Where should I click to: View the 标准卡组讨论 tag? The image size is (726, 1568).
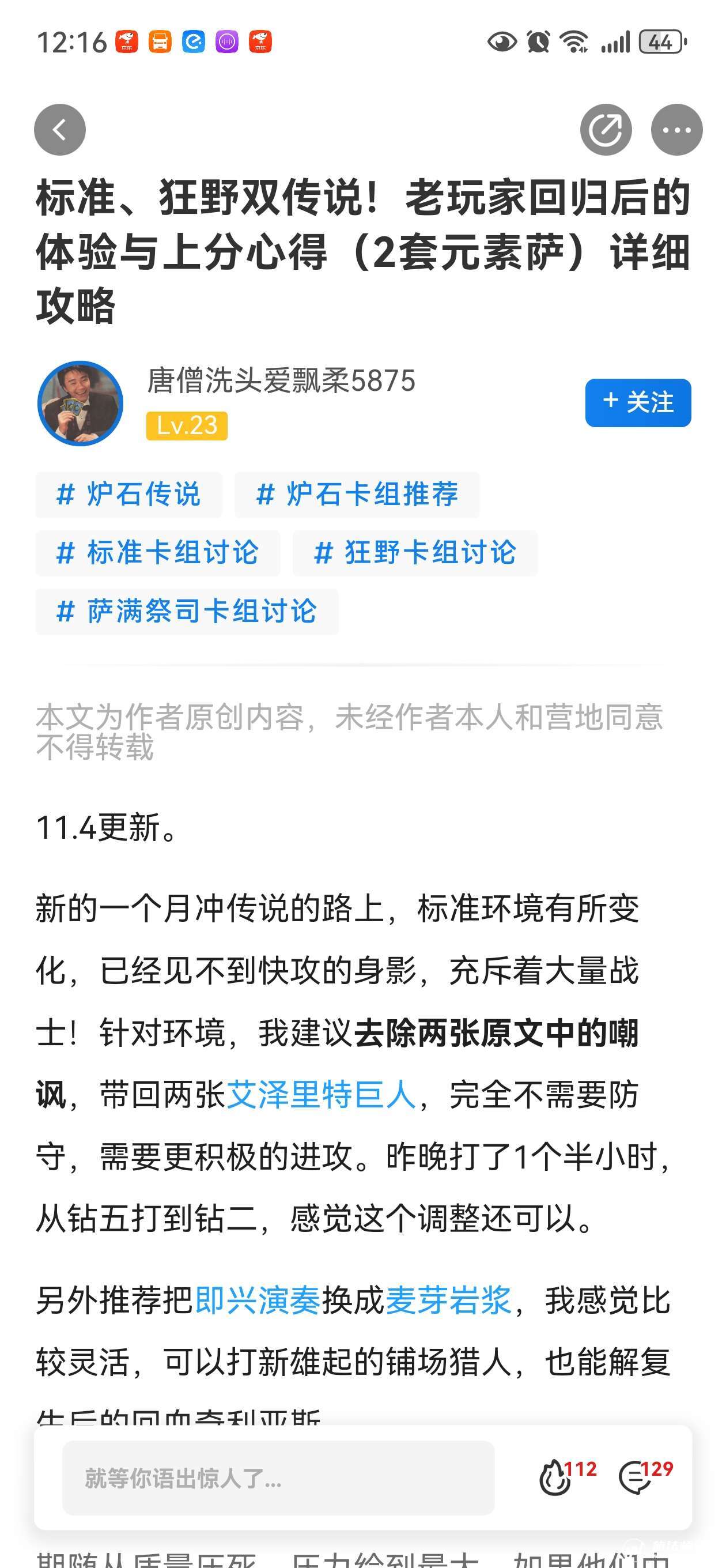coord(158,553)
